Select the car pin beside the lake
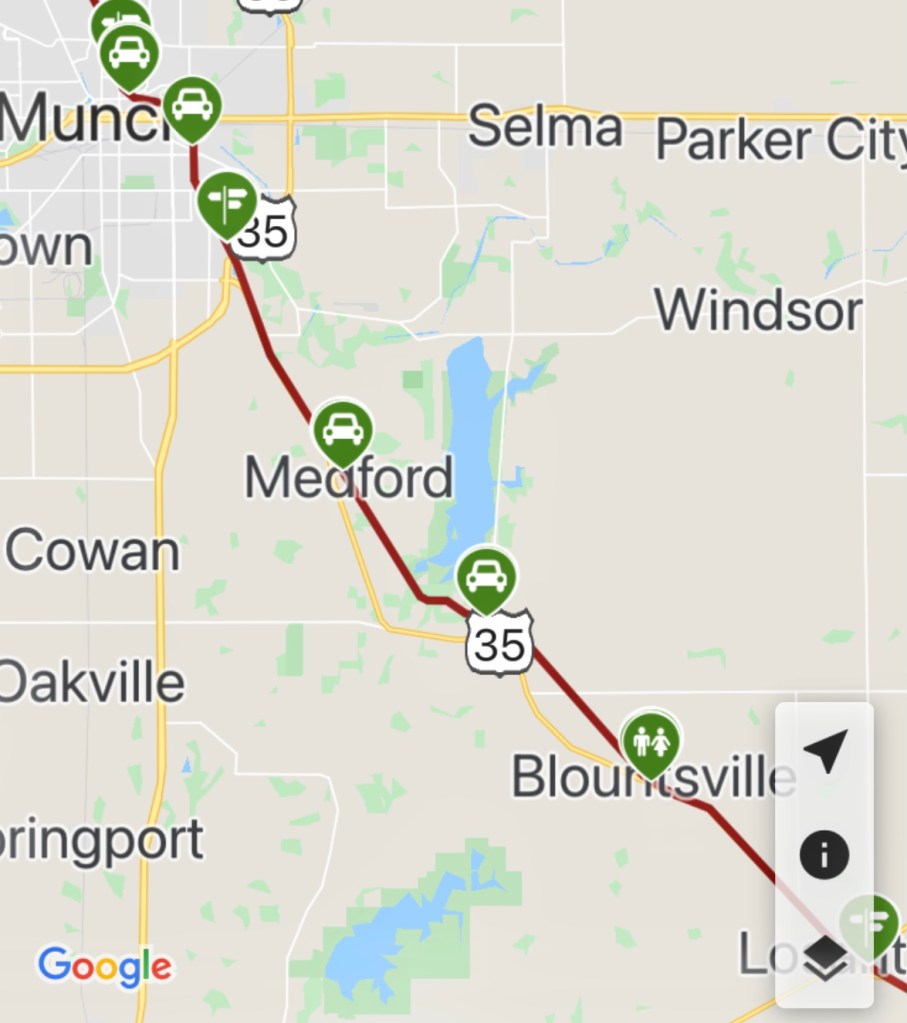Image resolution: width=907 pixels, height=1023 pixels. tap(486, 578)
